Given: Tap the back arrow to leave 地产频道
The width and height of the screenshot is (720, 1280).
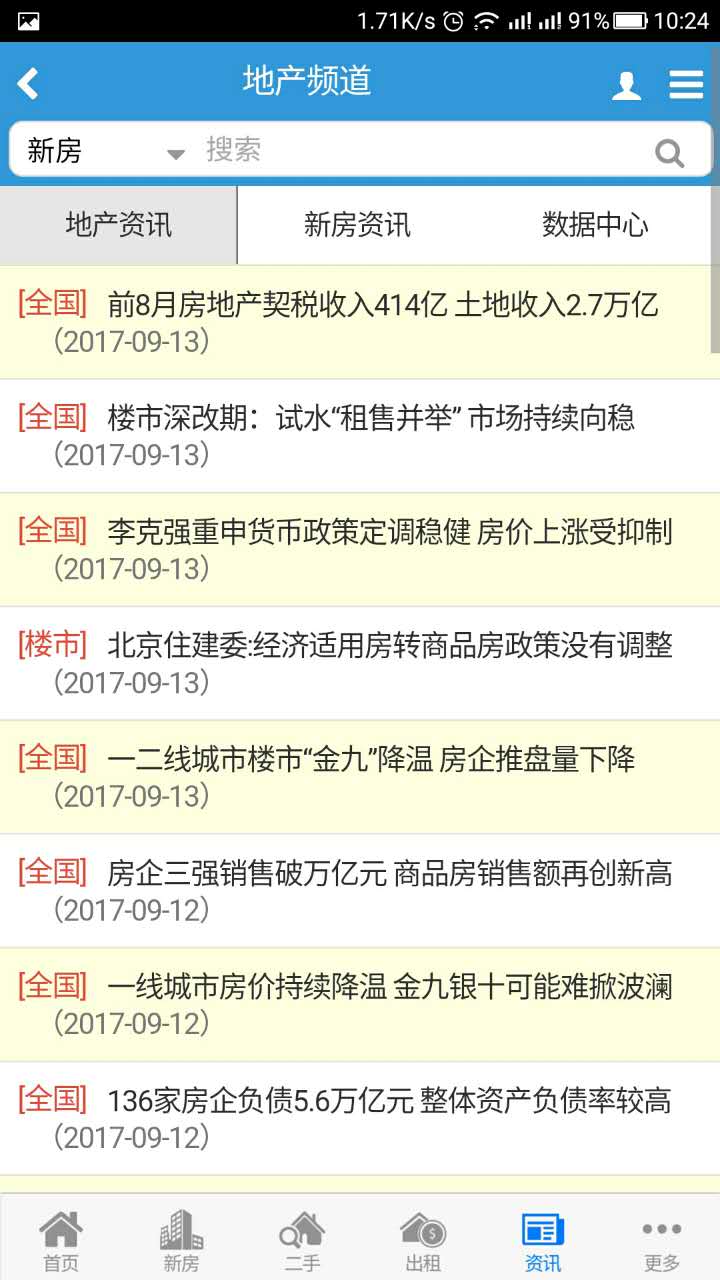Looking at the screenshot, I should (27, 84).
